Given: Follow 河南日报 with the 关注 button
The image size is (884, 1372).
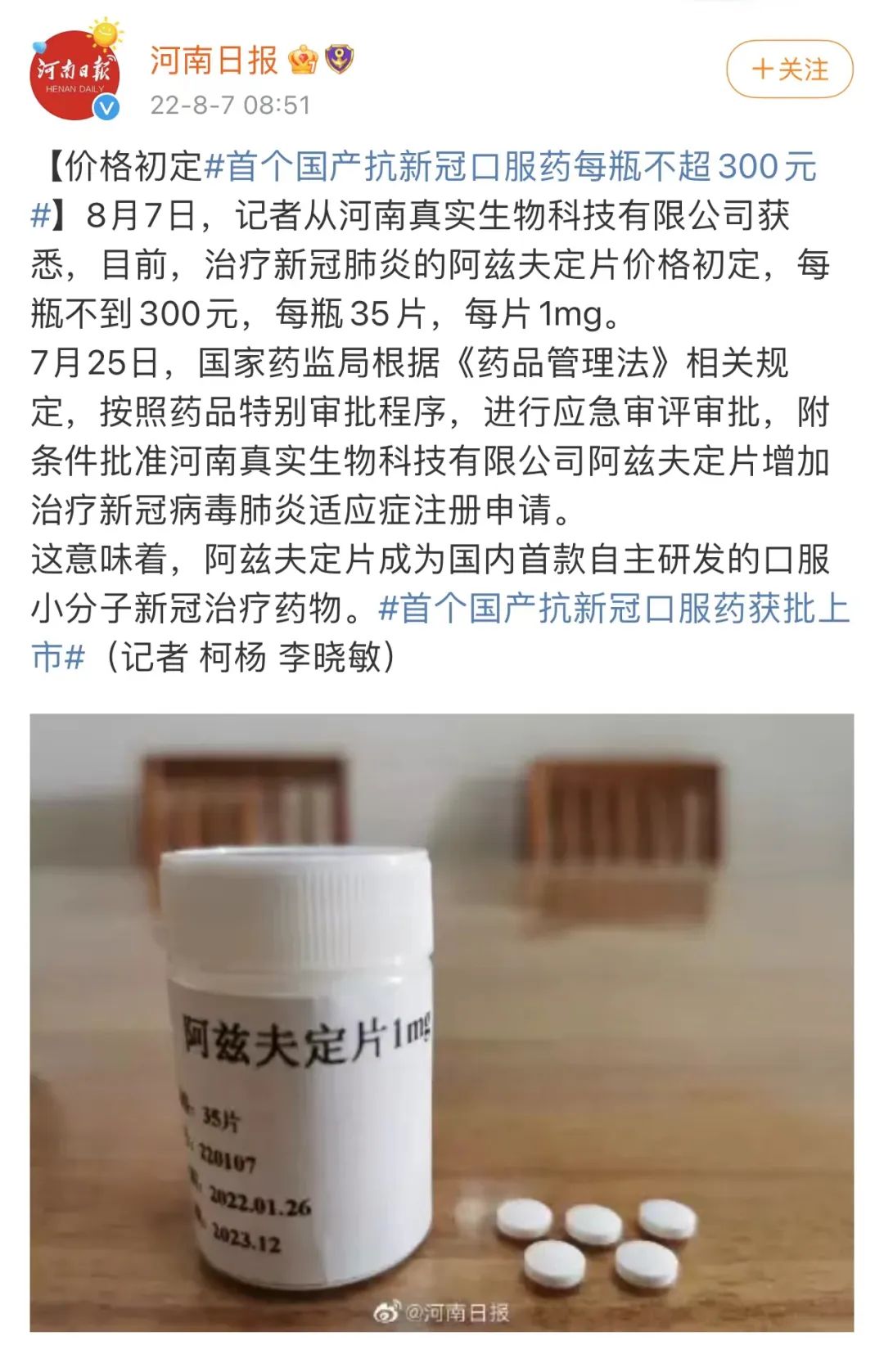Looking at the screenshot, I should (789, 70).
